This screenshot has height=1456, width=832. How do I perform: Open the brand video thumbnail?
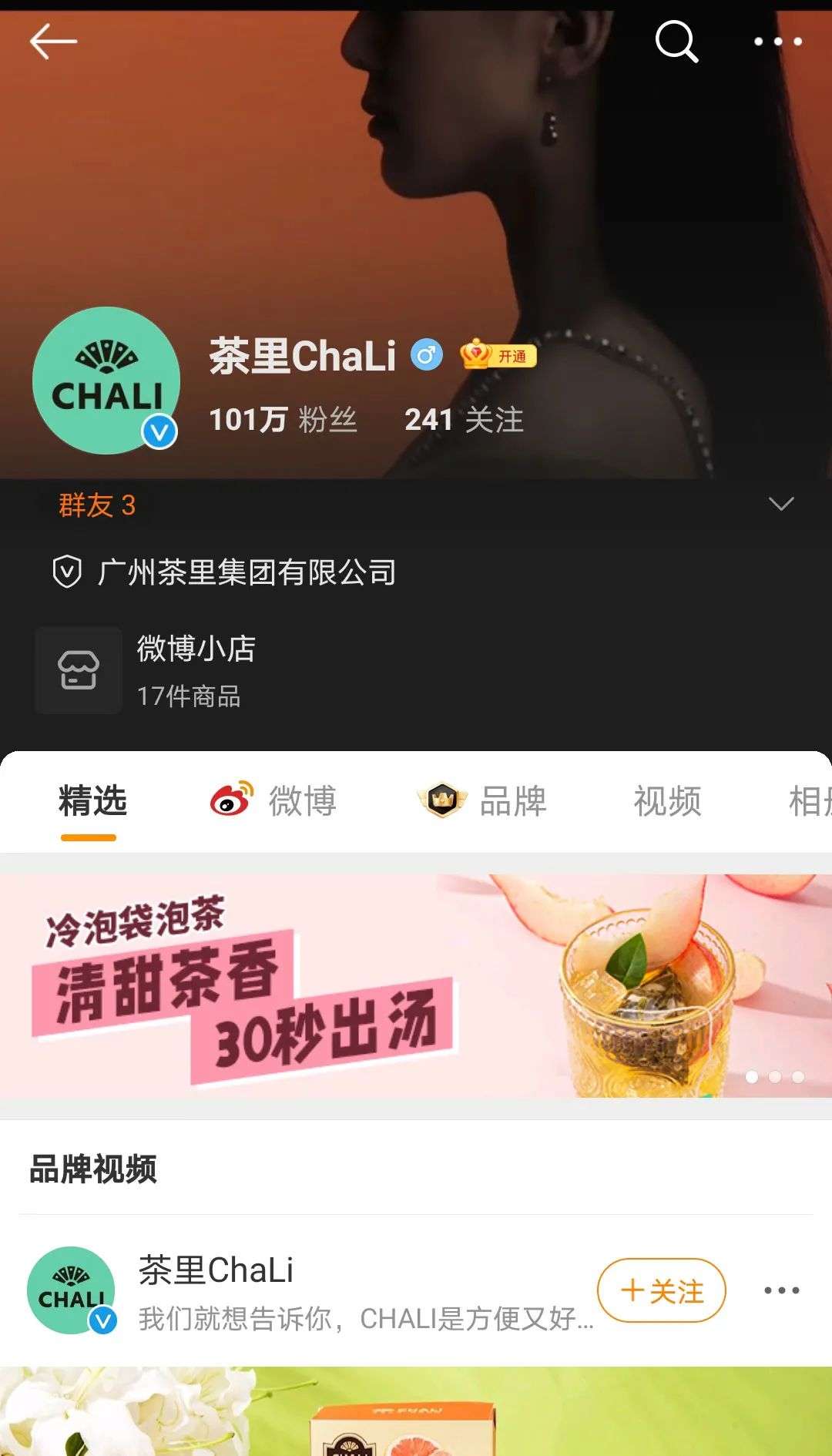416,1411
